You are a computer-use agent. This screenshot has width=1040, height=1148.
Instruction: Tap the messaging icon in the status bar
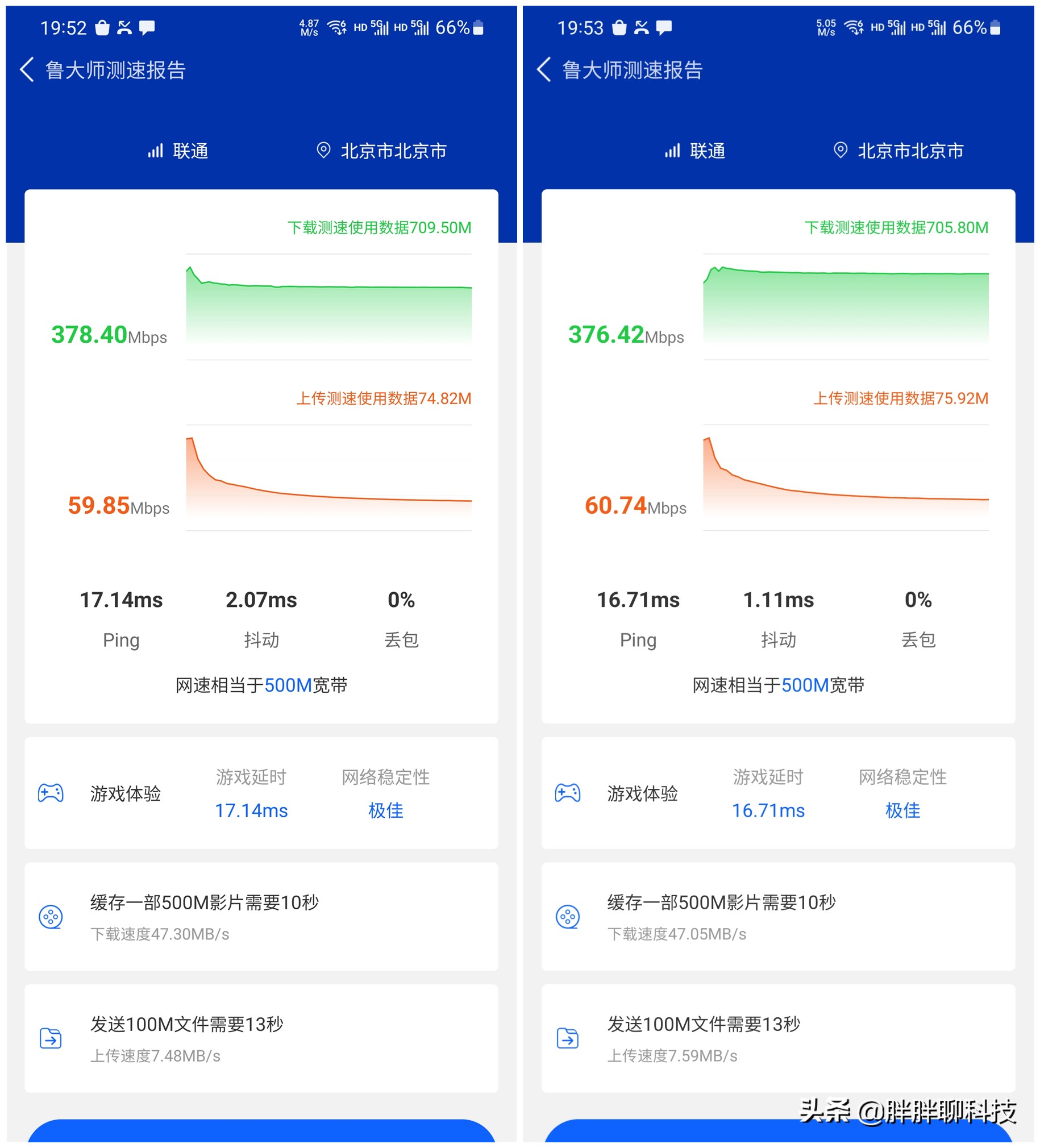[x=146, y=27]
